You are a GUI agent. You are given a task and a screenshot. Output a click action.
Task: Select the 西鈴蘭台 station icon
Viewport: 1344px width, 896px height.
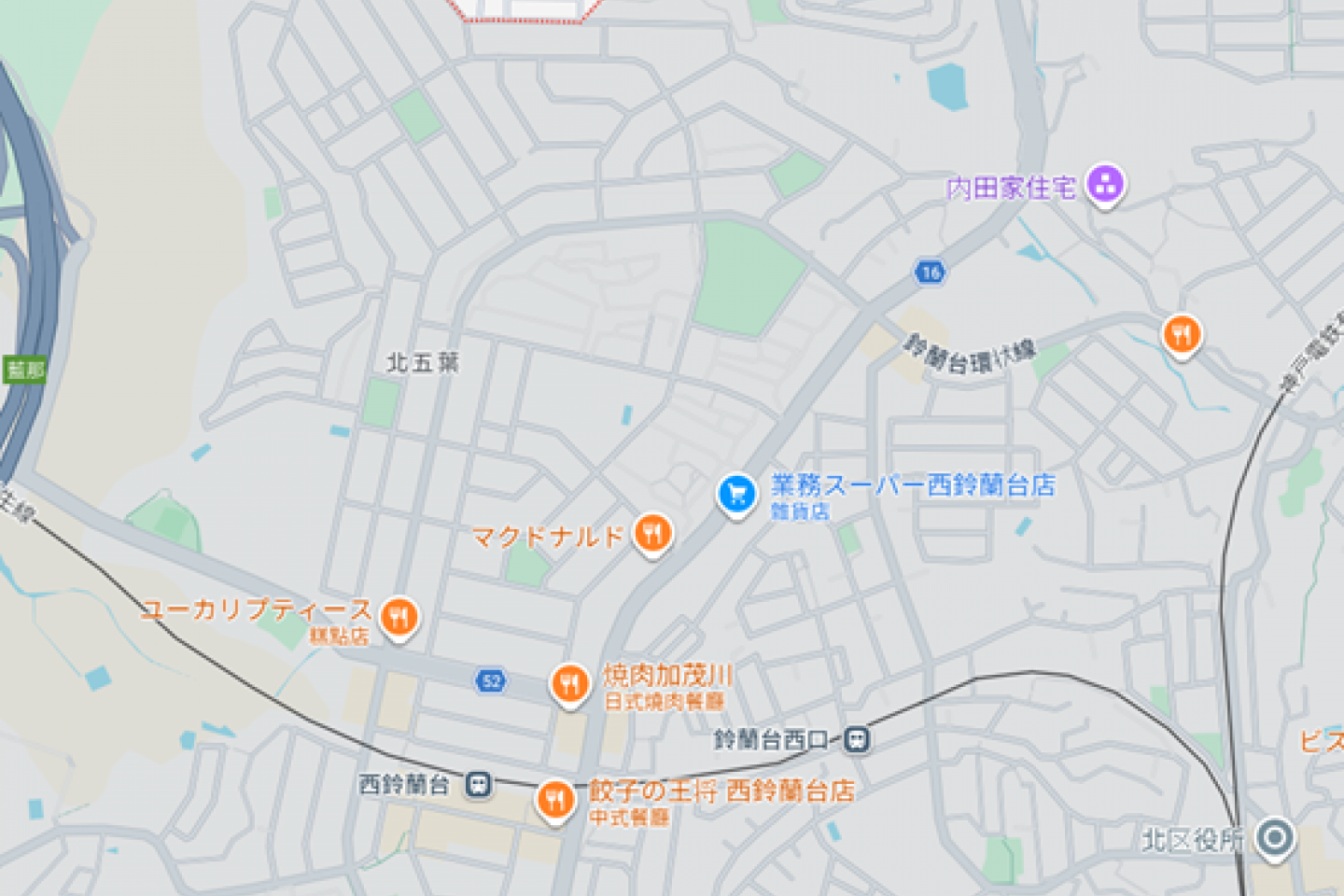coord(478,785)
